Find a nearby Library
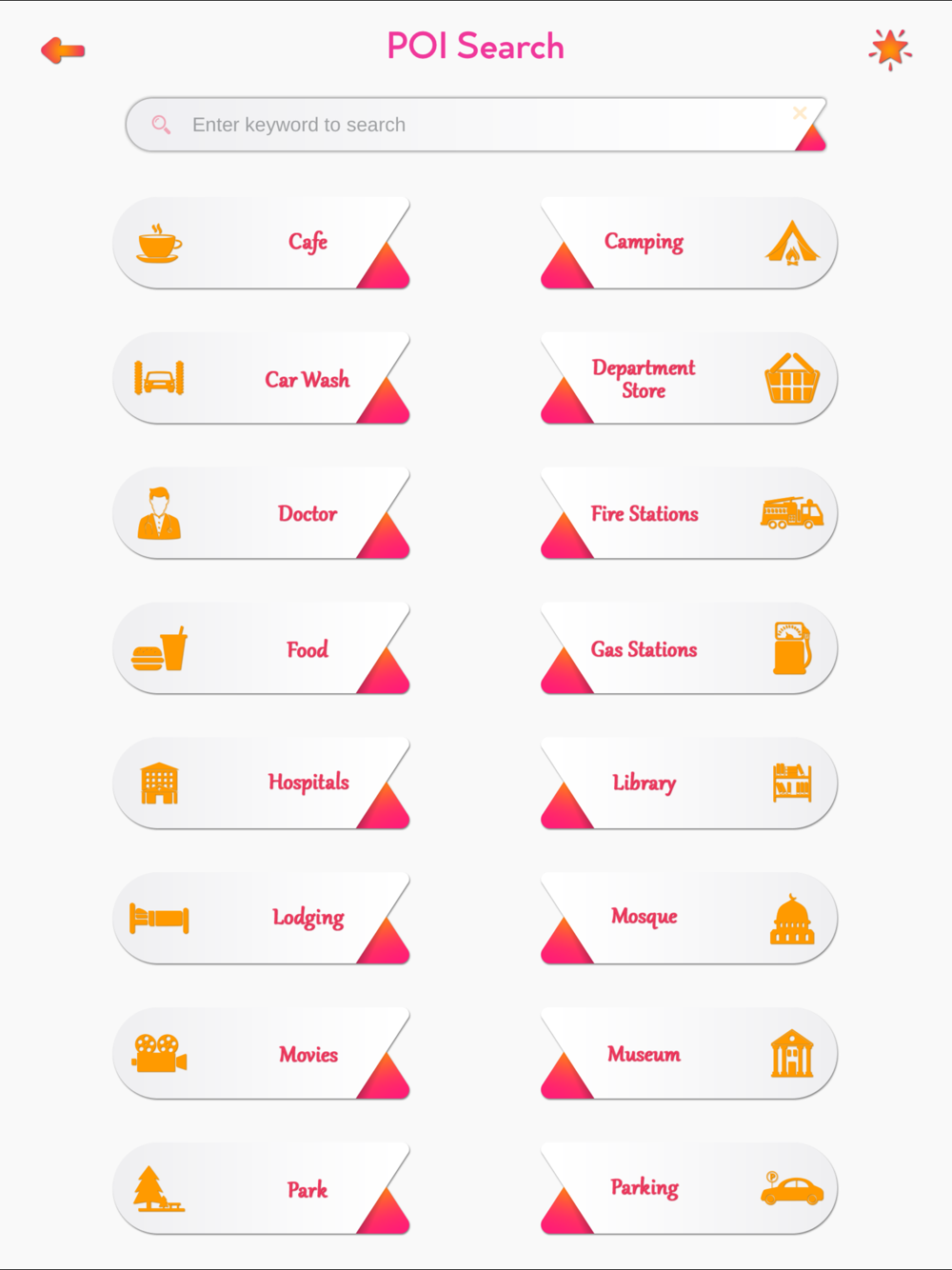This screenshot has width=952, height=1270. coord(689,784)
